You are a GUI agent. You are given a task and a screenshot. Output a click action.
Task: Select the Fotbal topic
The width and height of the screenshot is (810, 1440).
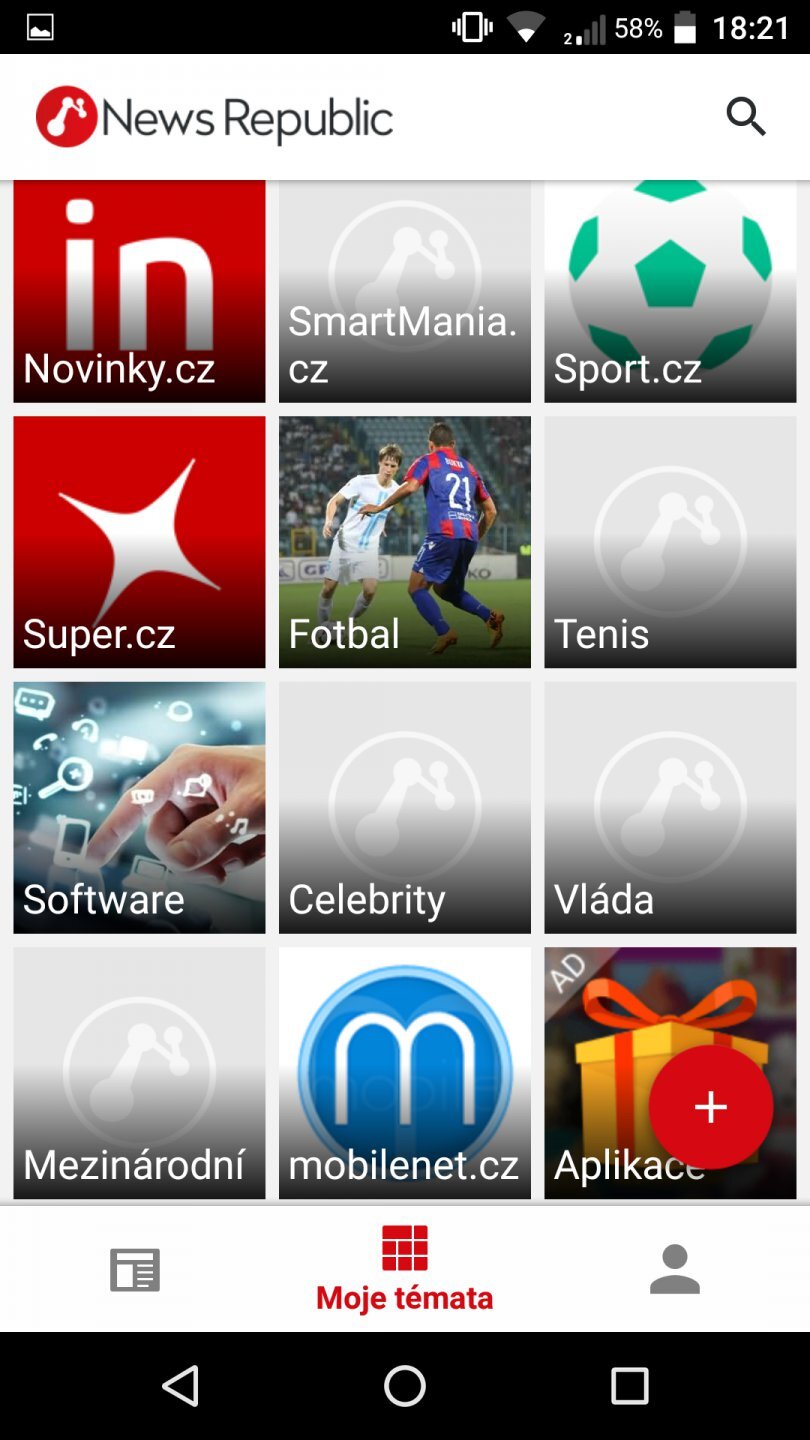tap(404, 541)
